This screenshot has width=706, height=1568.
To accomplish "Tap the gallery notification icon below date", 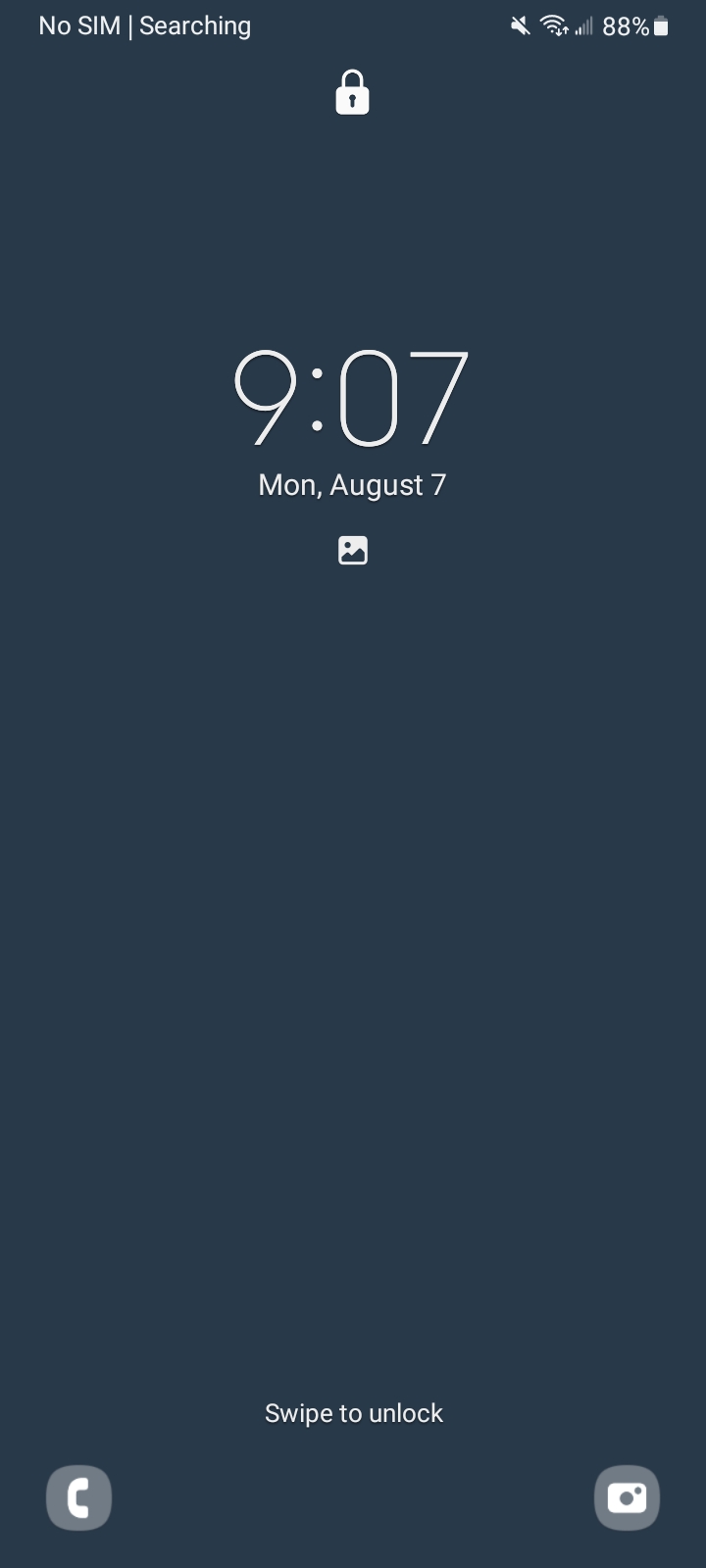I will pos(353,551).
